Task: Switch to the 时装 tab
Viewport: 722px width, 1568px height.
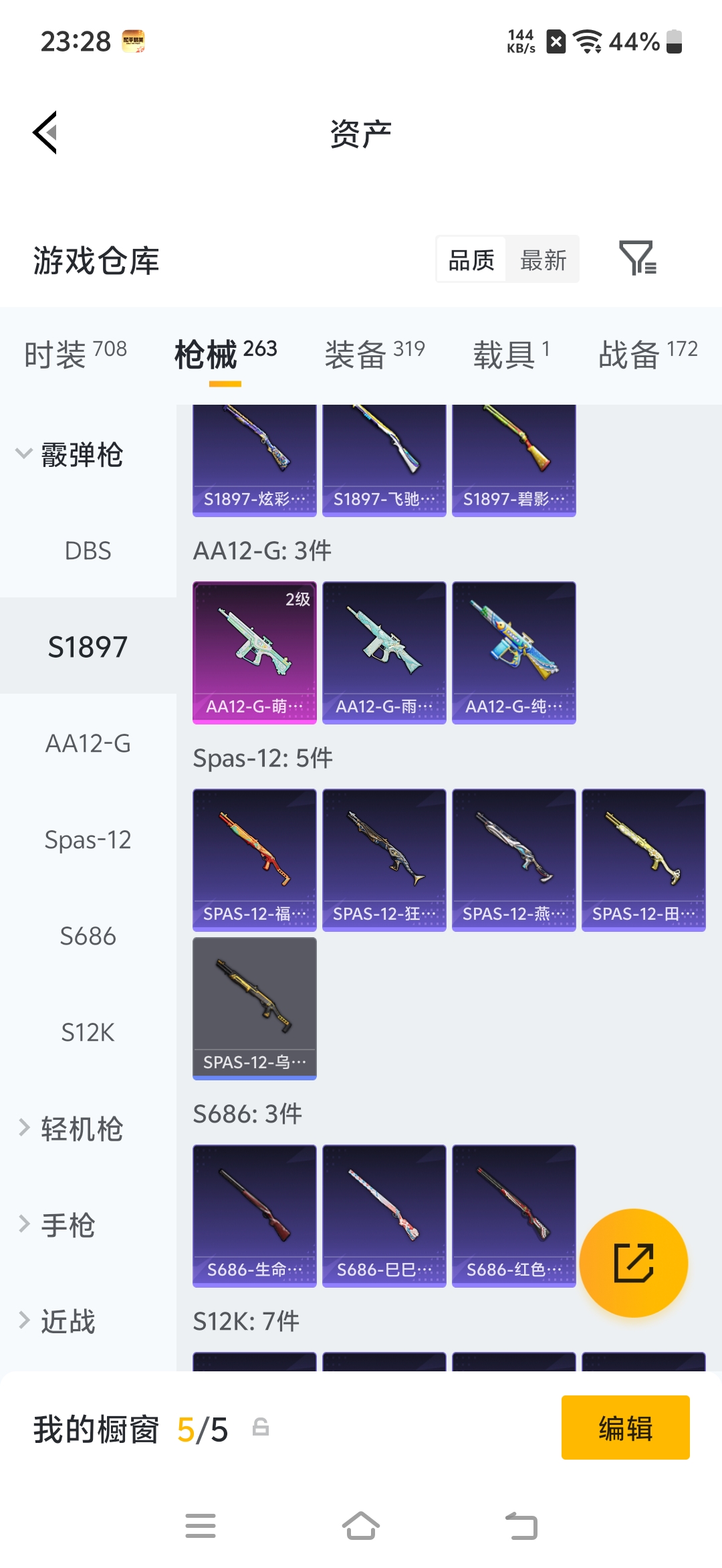Action: [x=75, y=353]
